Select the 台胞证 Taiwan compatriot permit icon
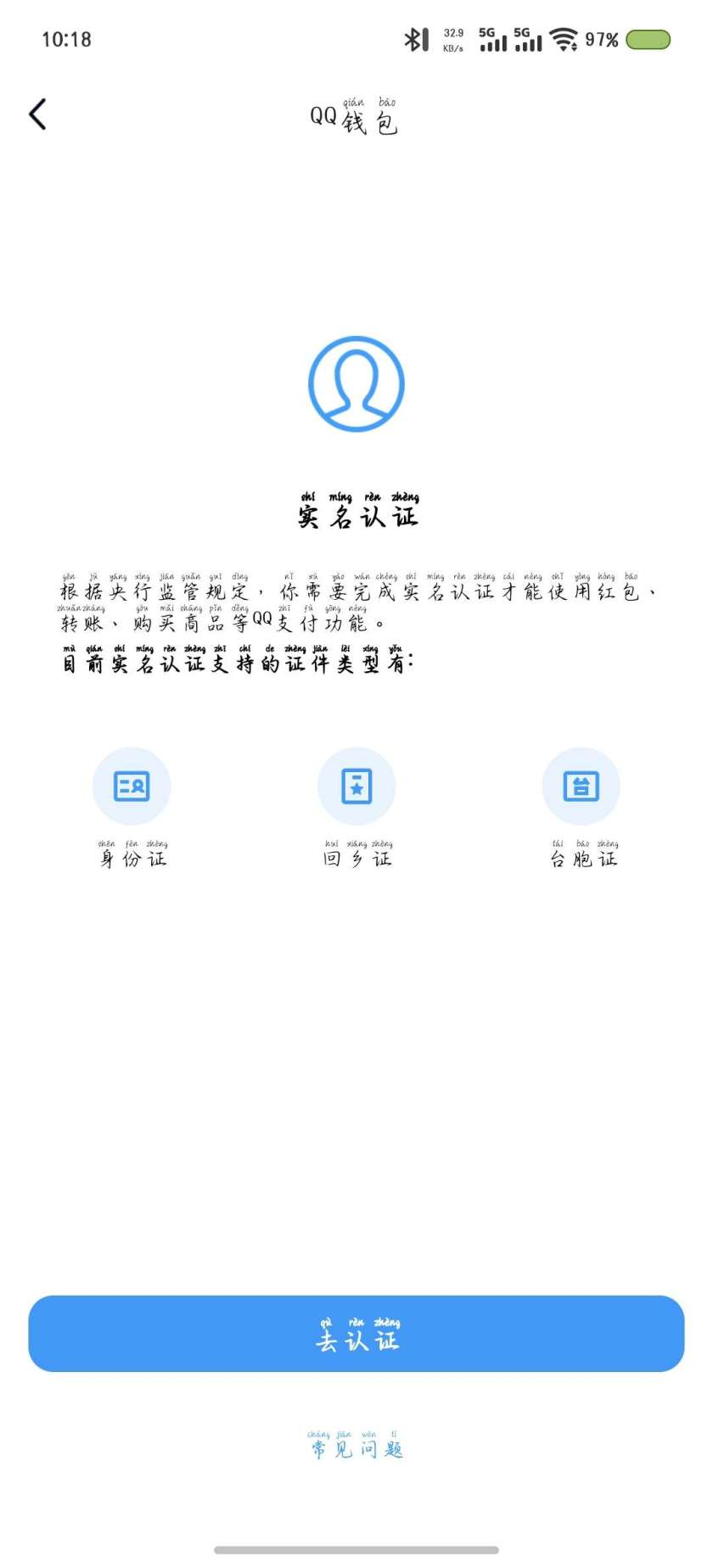The width and height of the screenshot is (713, 1568). [581, 786]
